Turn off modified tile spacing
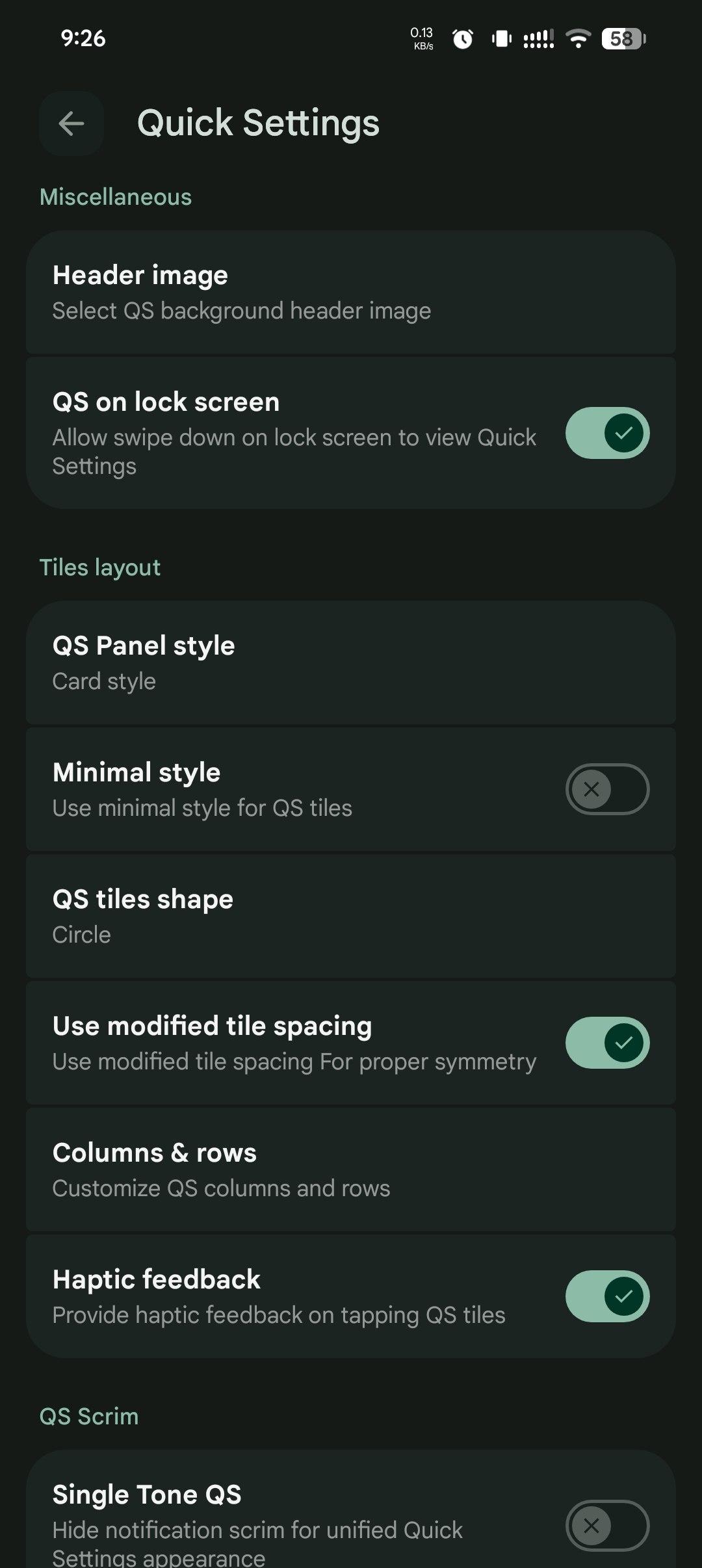702x1568 pixels. tap(607, 1043)
